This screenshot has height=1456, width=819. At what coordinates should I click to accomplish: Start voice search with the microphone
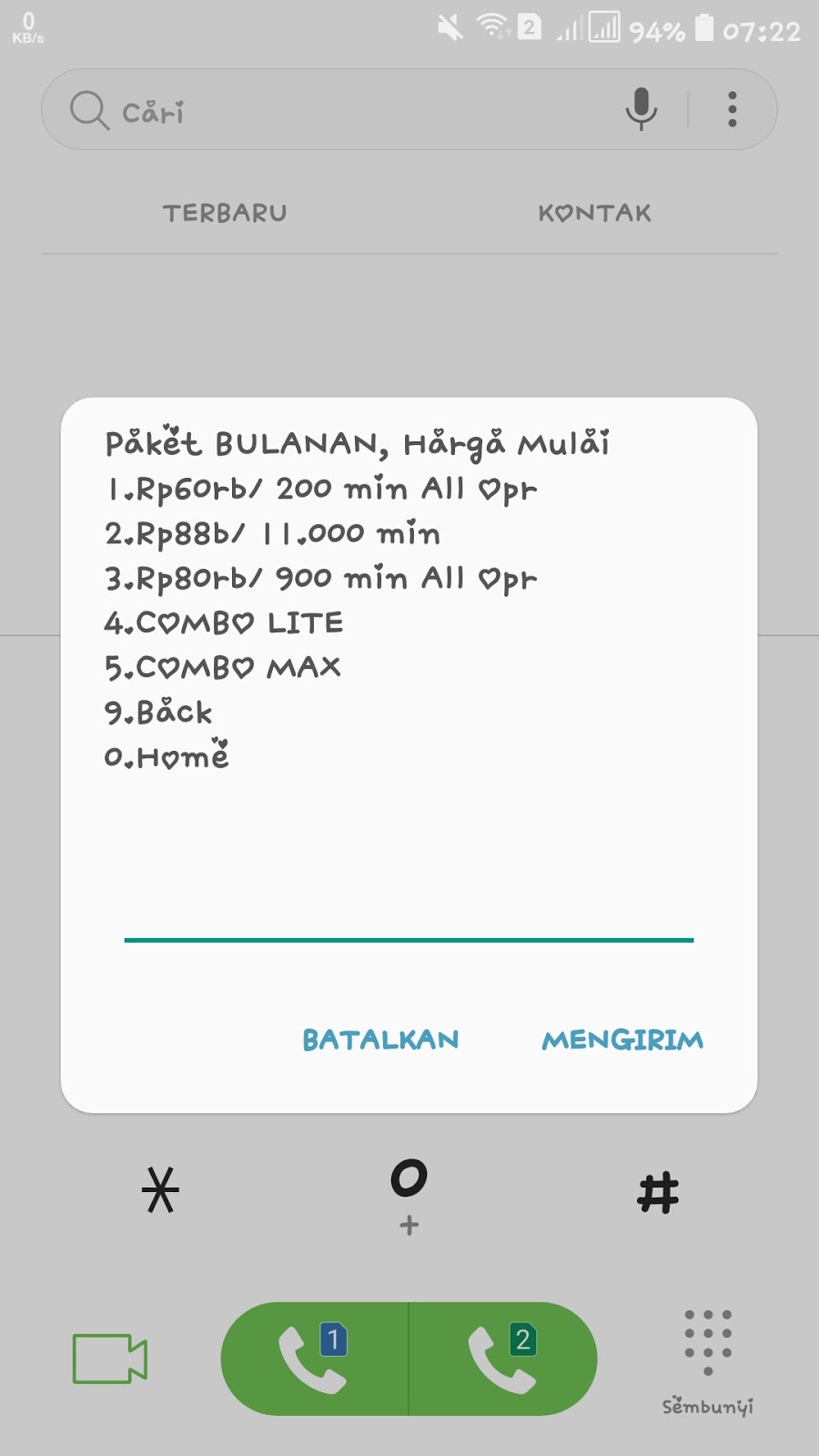[641, 109]
